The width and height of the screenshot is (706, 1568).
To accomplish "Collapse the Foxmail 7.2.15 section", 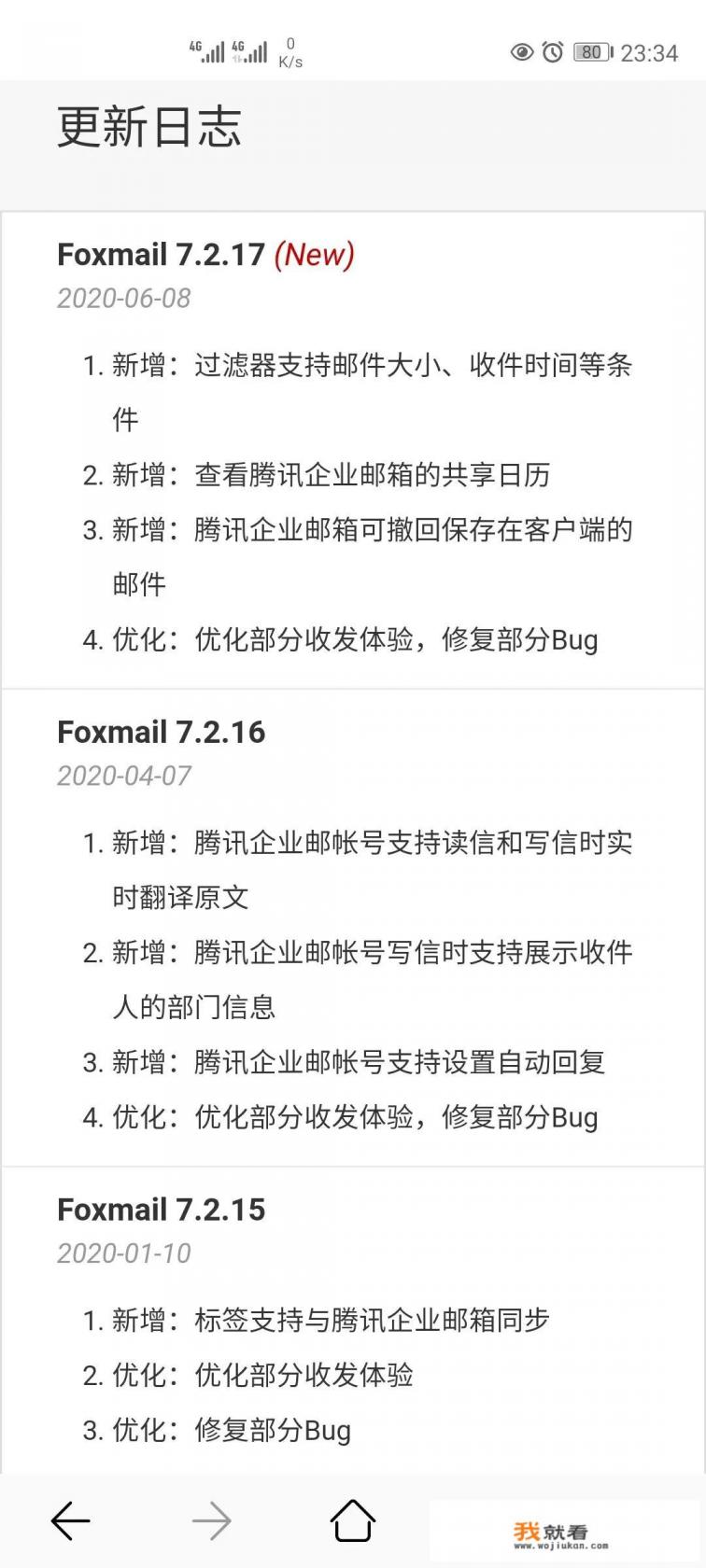I will point(161,1210).
